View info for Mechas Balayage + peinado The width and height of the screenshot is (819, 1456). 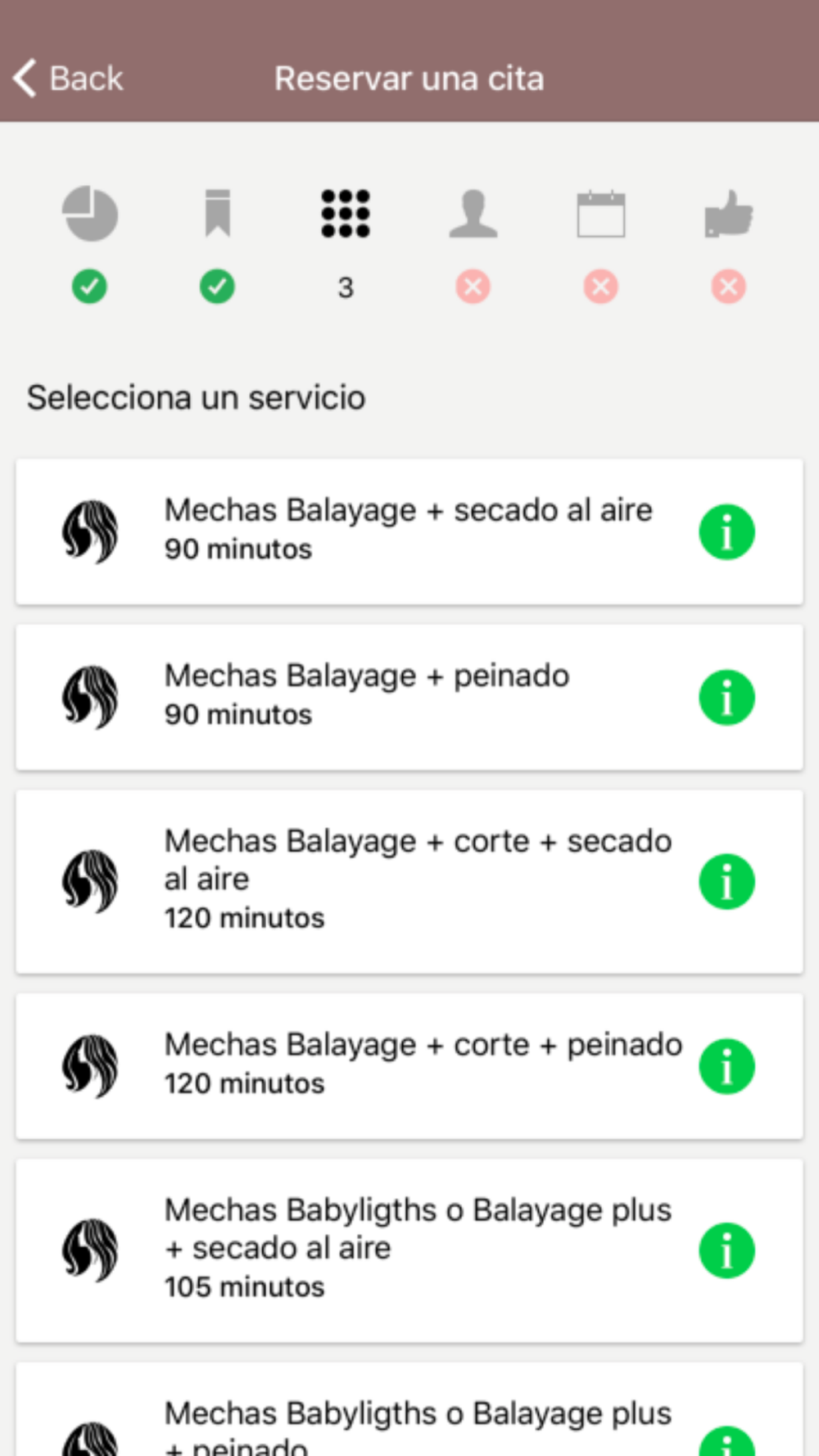[x=726, y=698]
